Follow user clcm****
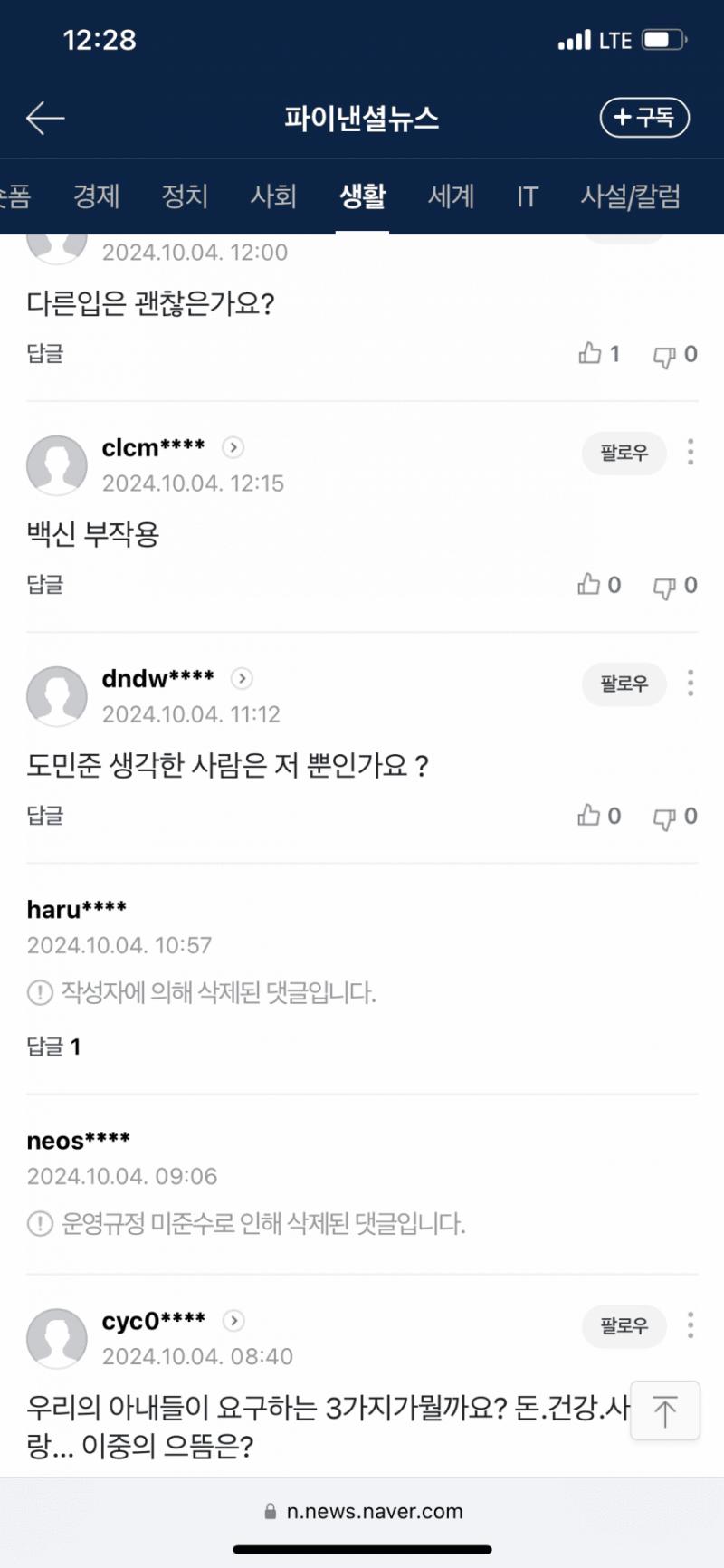The height and width of the screenshot is (1568, 724). point(624,453)
